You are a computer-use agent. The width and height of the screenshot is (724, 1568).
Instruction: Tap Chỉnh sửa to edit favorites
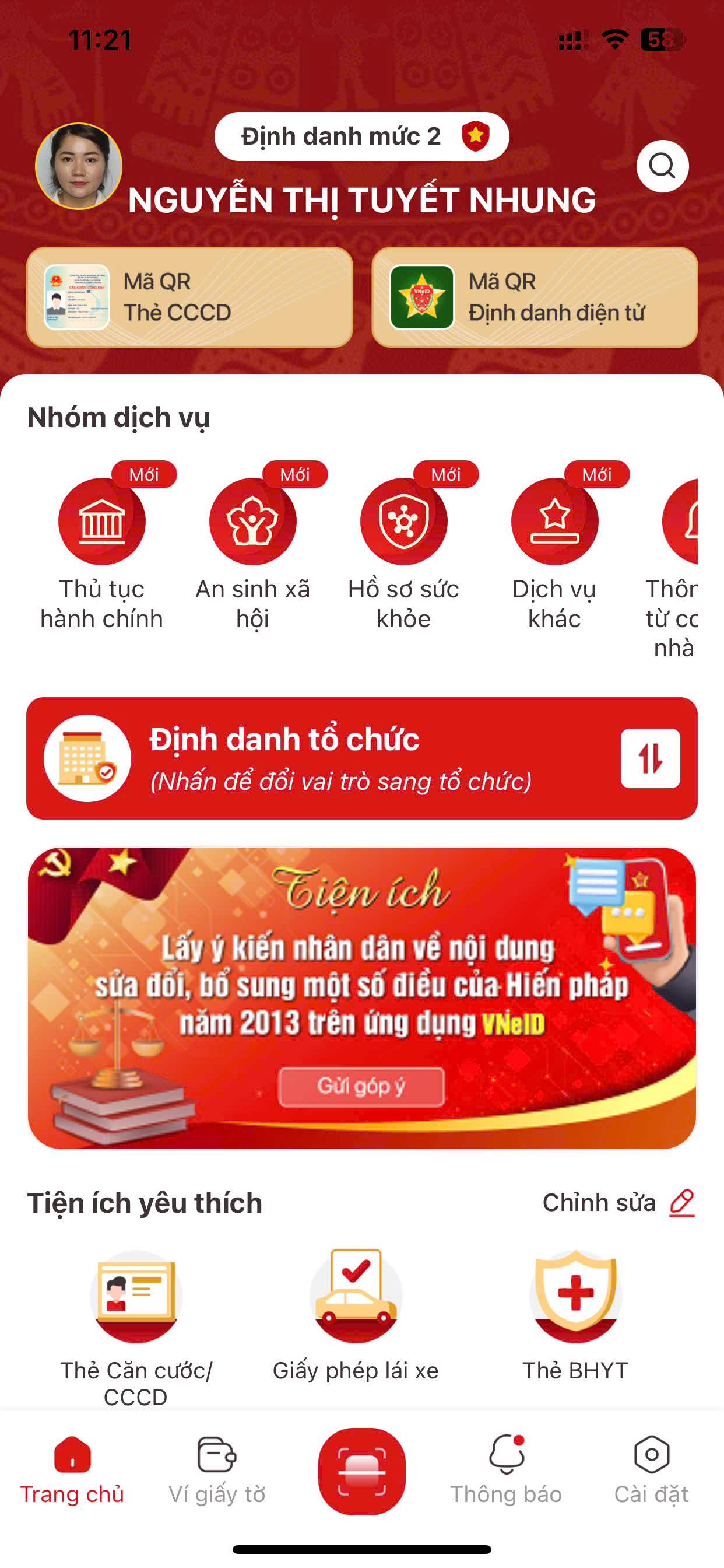618,1202
